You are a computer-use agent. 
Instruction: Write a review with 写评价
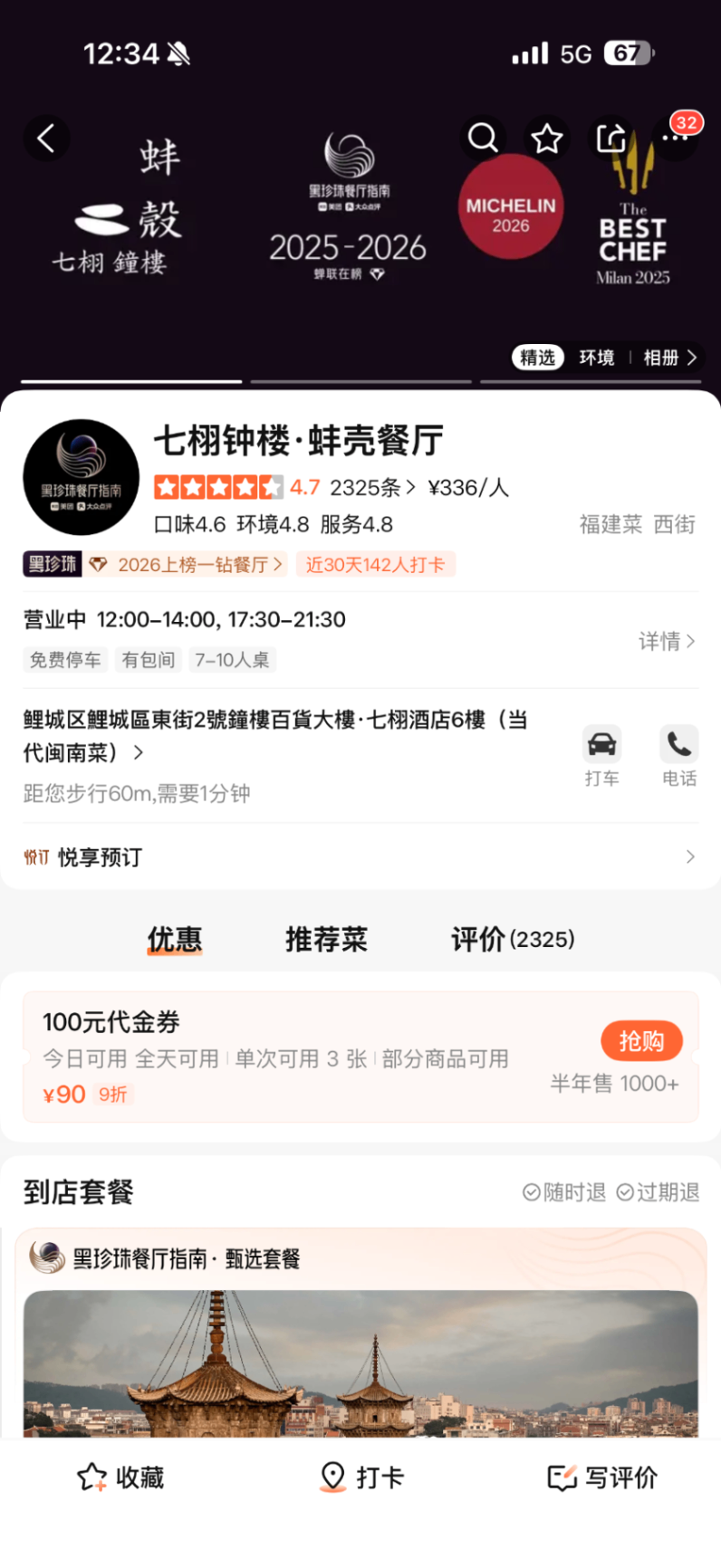pyautogui.click(x=602, y=1477)
